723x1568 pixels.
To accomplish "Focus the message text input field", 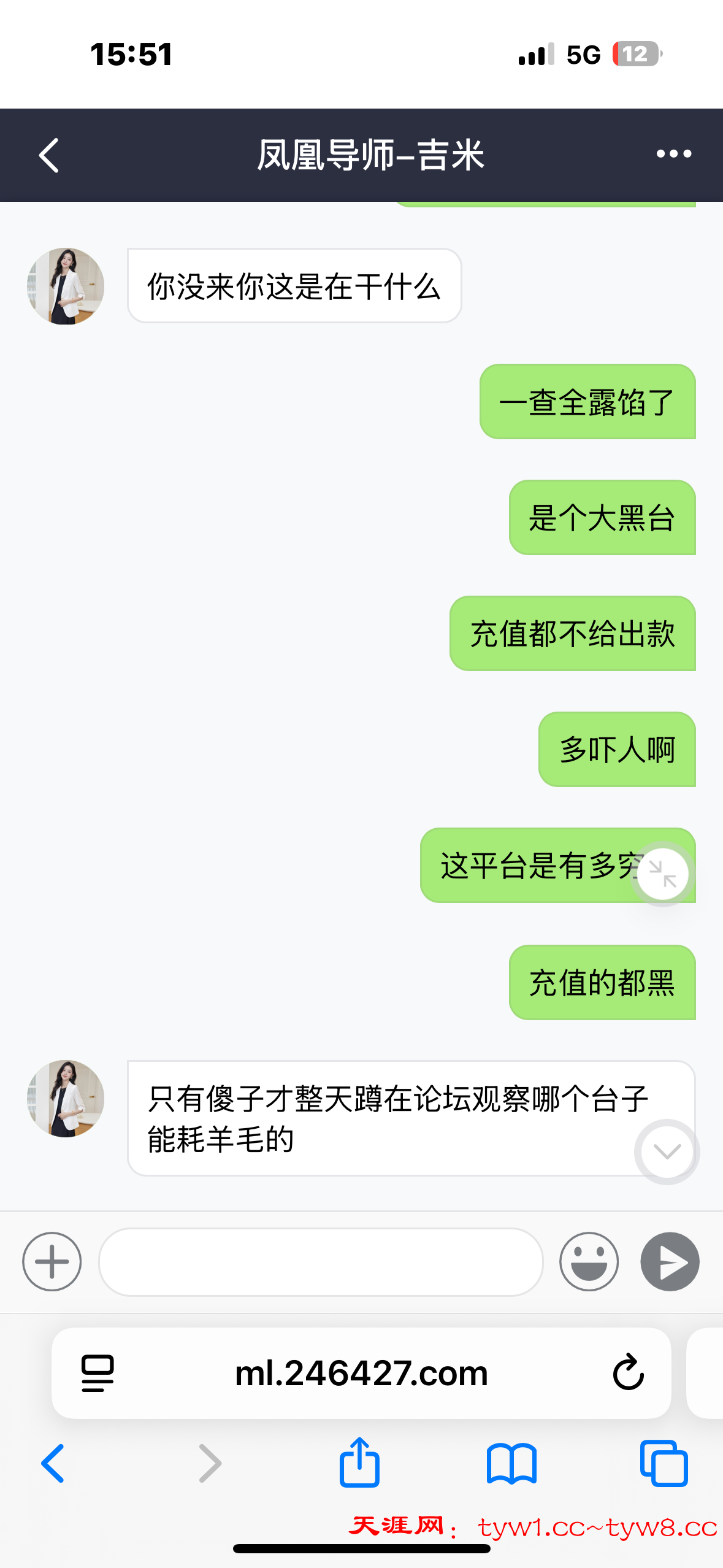I will click(x=321, y=1262).
